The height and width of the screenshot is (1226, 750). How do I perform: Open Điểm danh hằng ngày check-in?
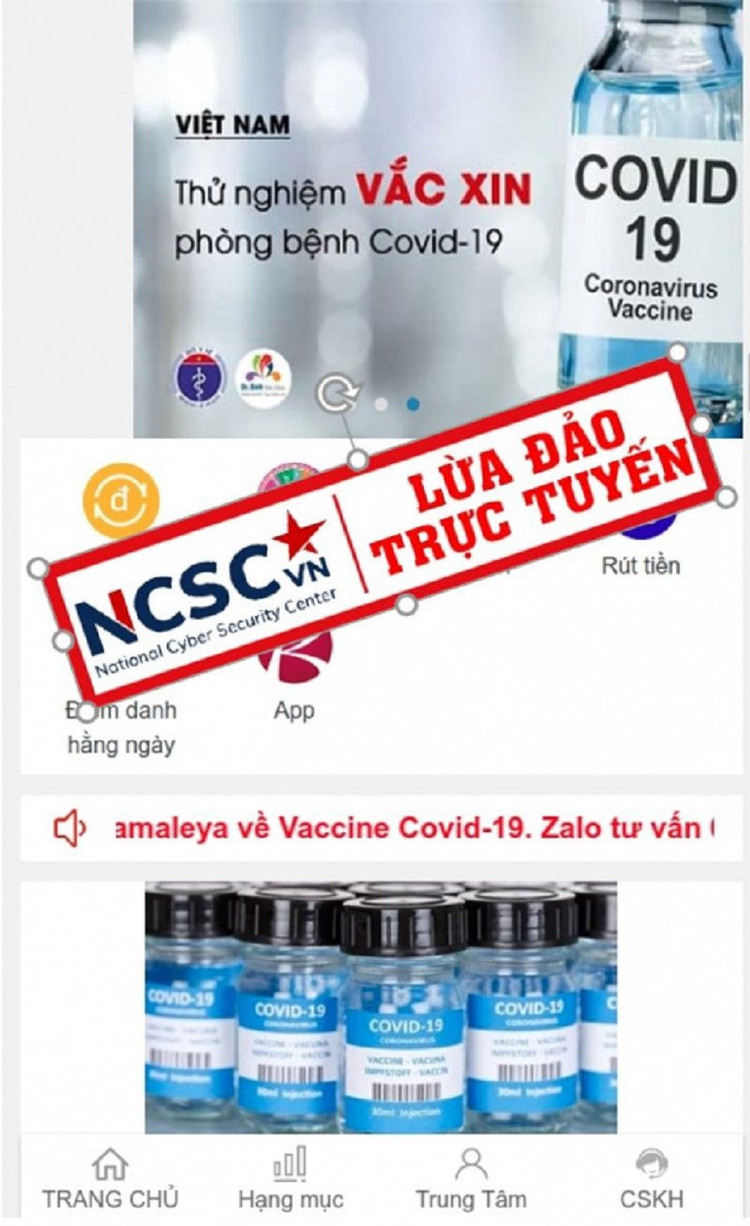(121, 725)
